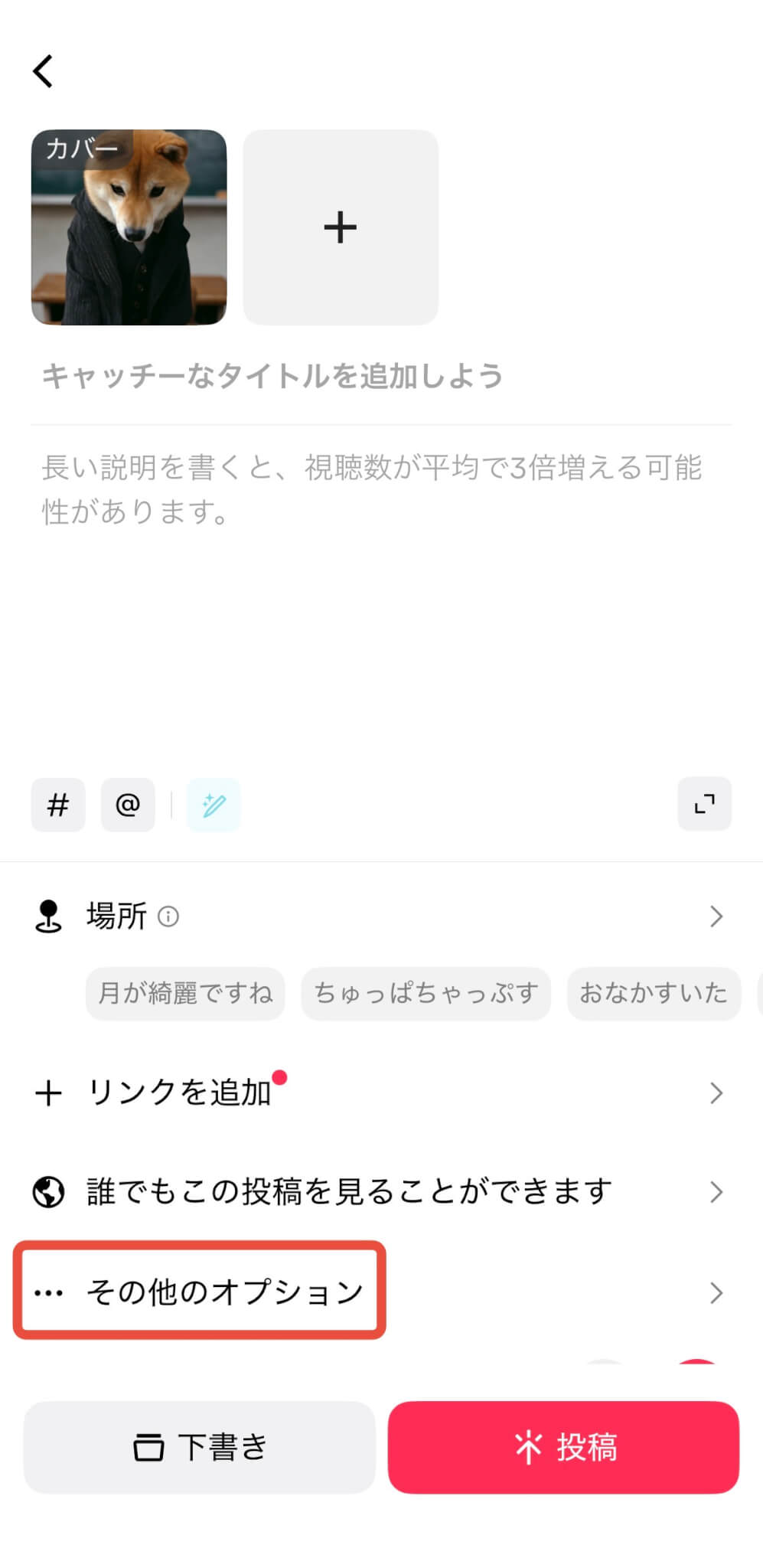This screenshot has width=763, height=1568.
Task: Pick the おなかすいた suggestion chip
Action: pos(654,993)
